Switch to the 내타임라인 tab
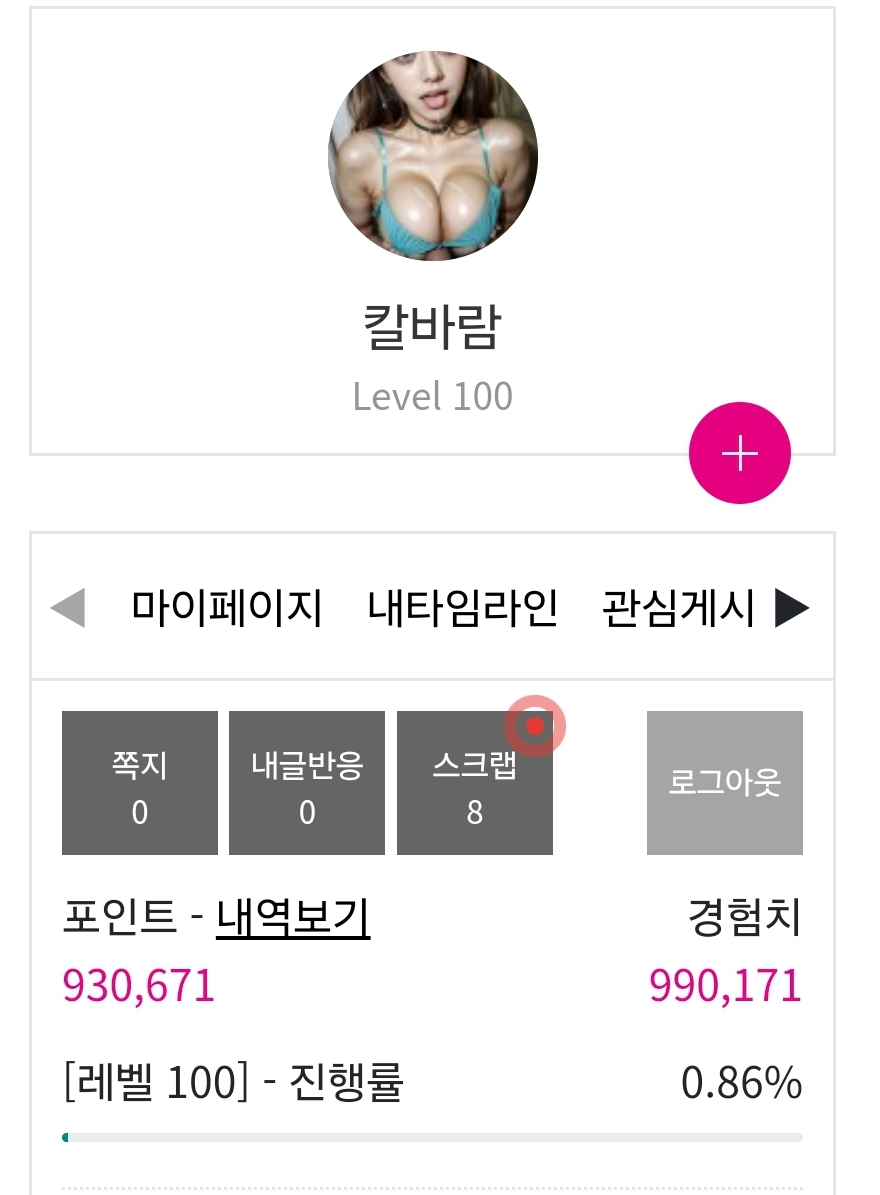The width and height of the screenshot is (880, 1195). coord(462,607)
